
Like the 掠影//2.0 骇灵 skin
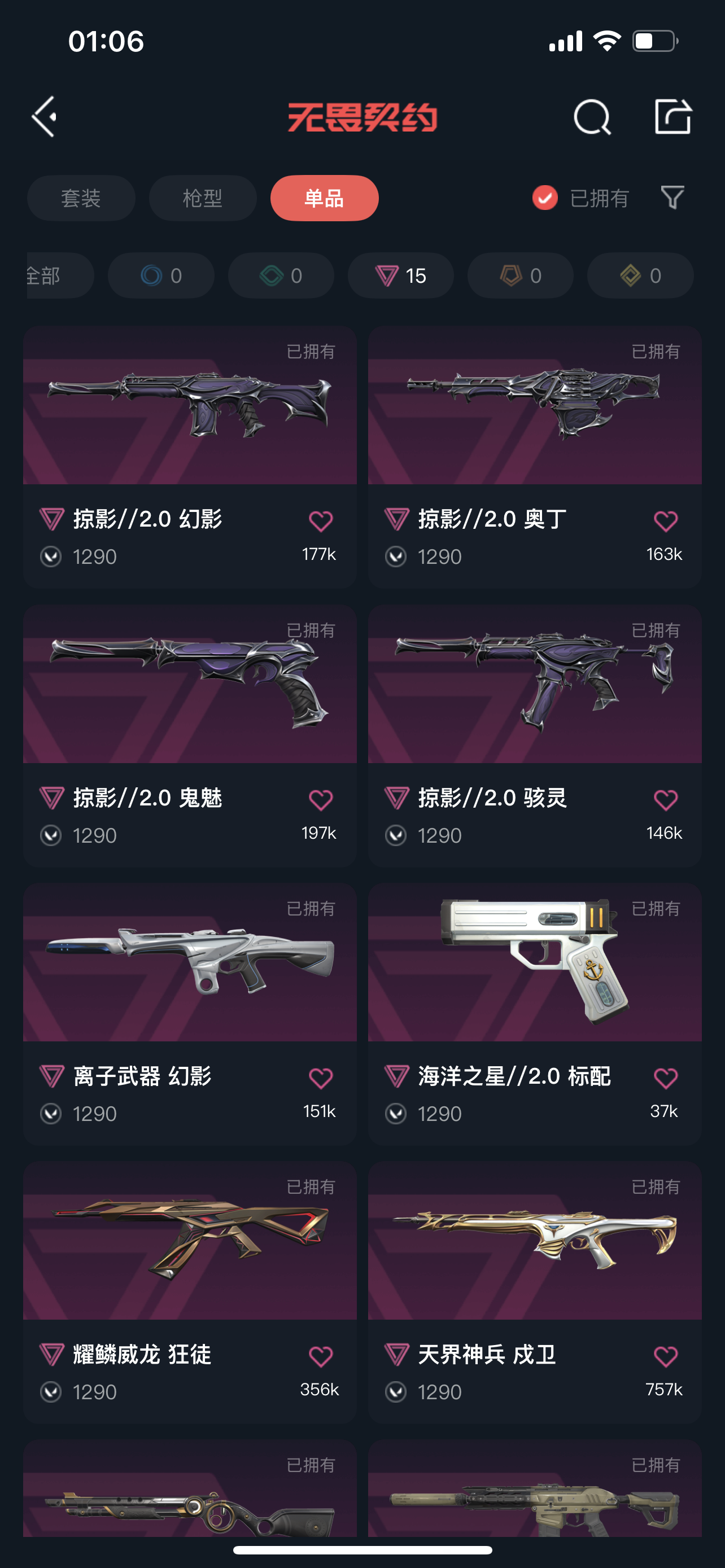click(665, 800)
